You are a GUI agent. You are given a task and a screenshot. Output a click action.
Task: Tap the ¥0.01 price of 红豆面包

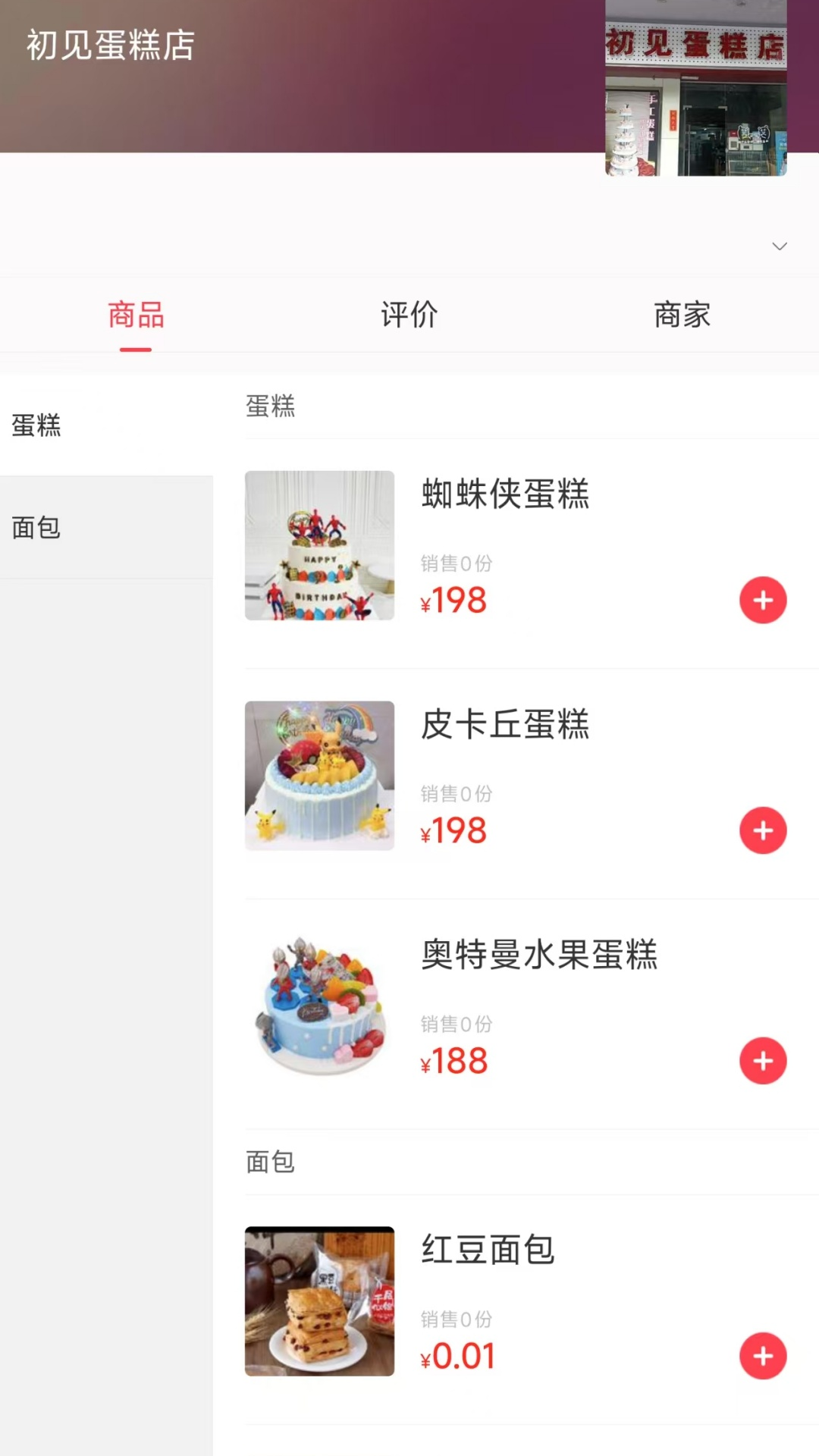[x=459, y=1356]
